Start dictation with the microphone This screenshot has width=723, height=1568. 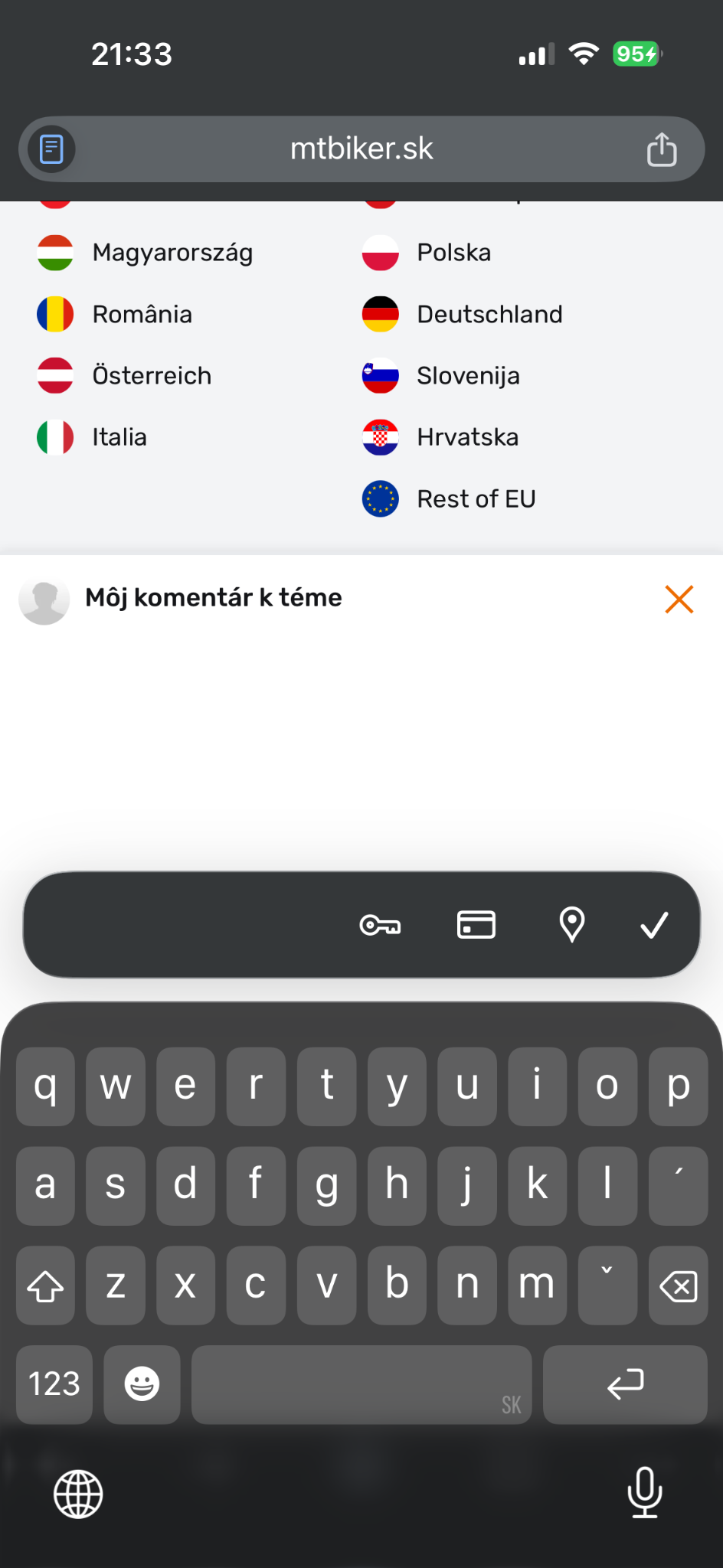[x=644, y=1491]
